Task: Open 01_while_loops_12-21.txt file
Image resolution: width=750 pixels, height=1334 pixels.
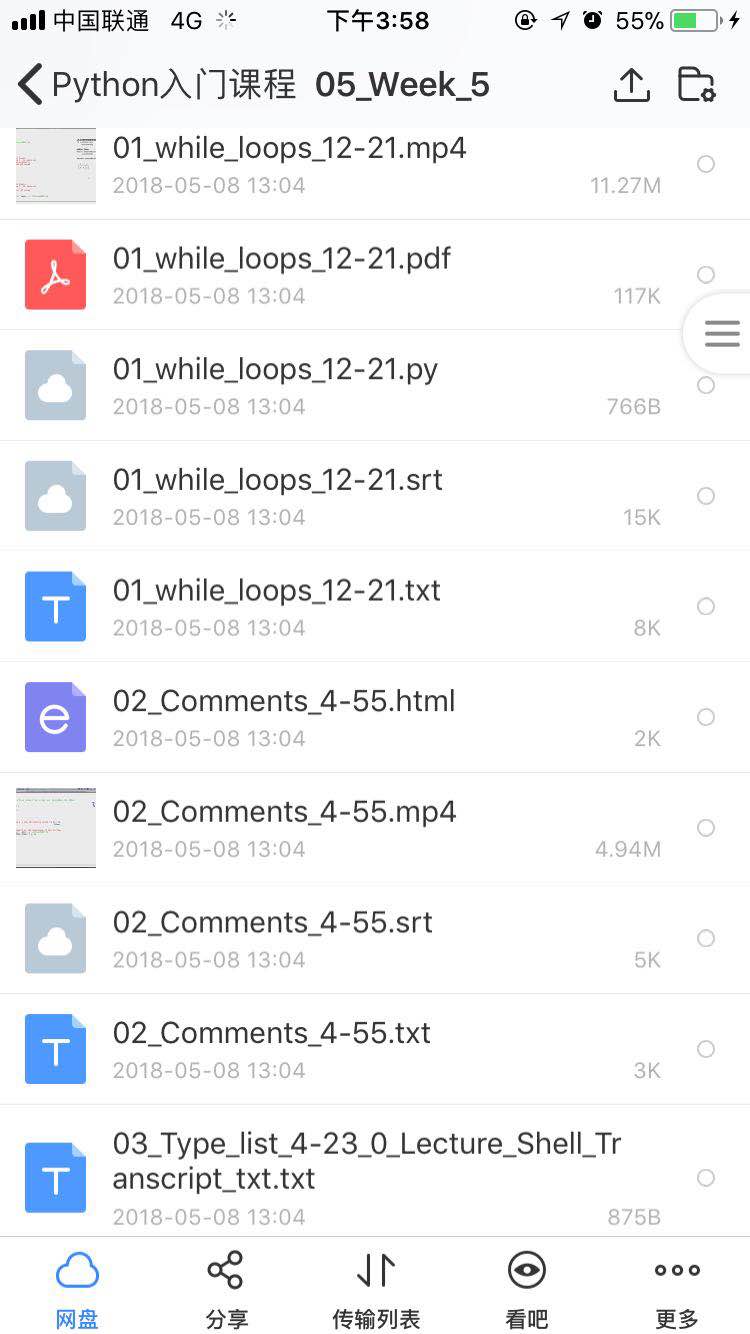Action: [x=277, y=591]
